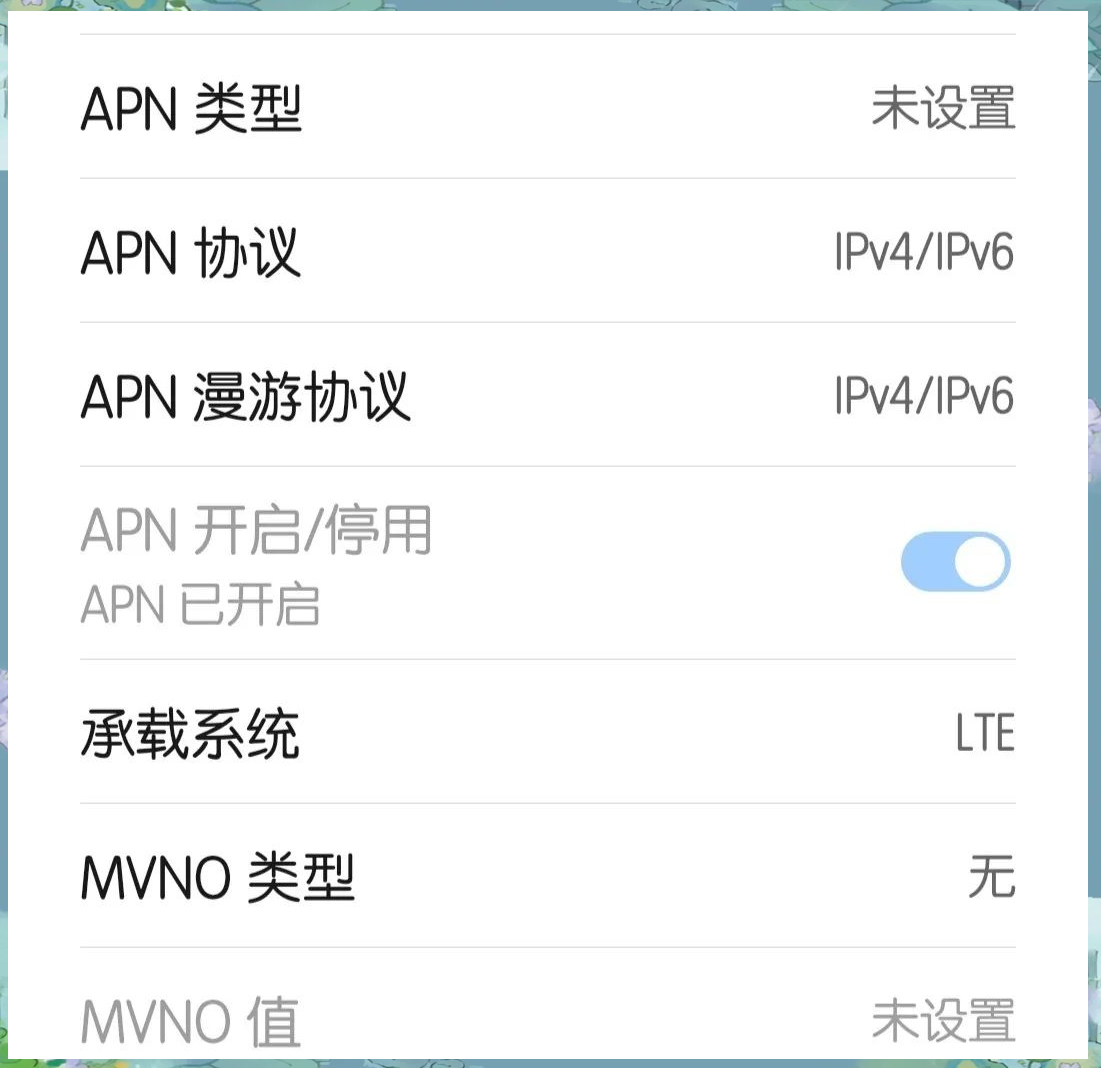Screen dimensions: 1101x1068
Task: Change the APN 协议 value
Action: tap(547, 252)
